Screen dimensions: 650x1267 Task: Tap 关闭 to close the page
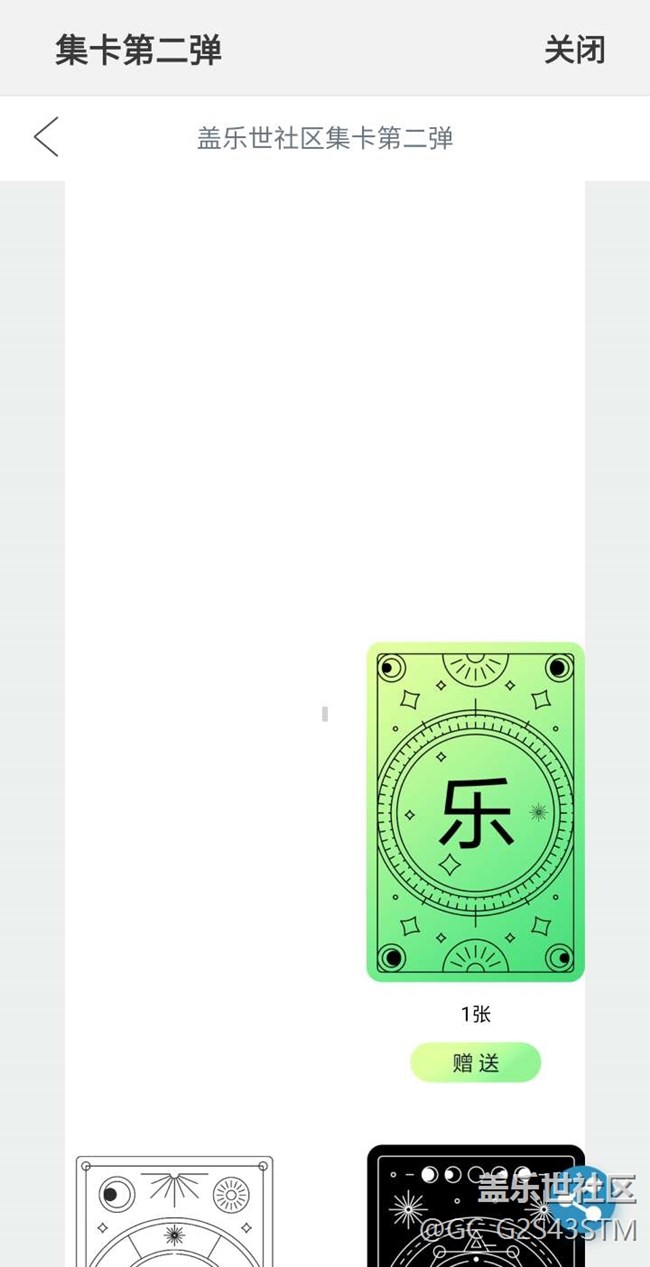coord(574,49)
